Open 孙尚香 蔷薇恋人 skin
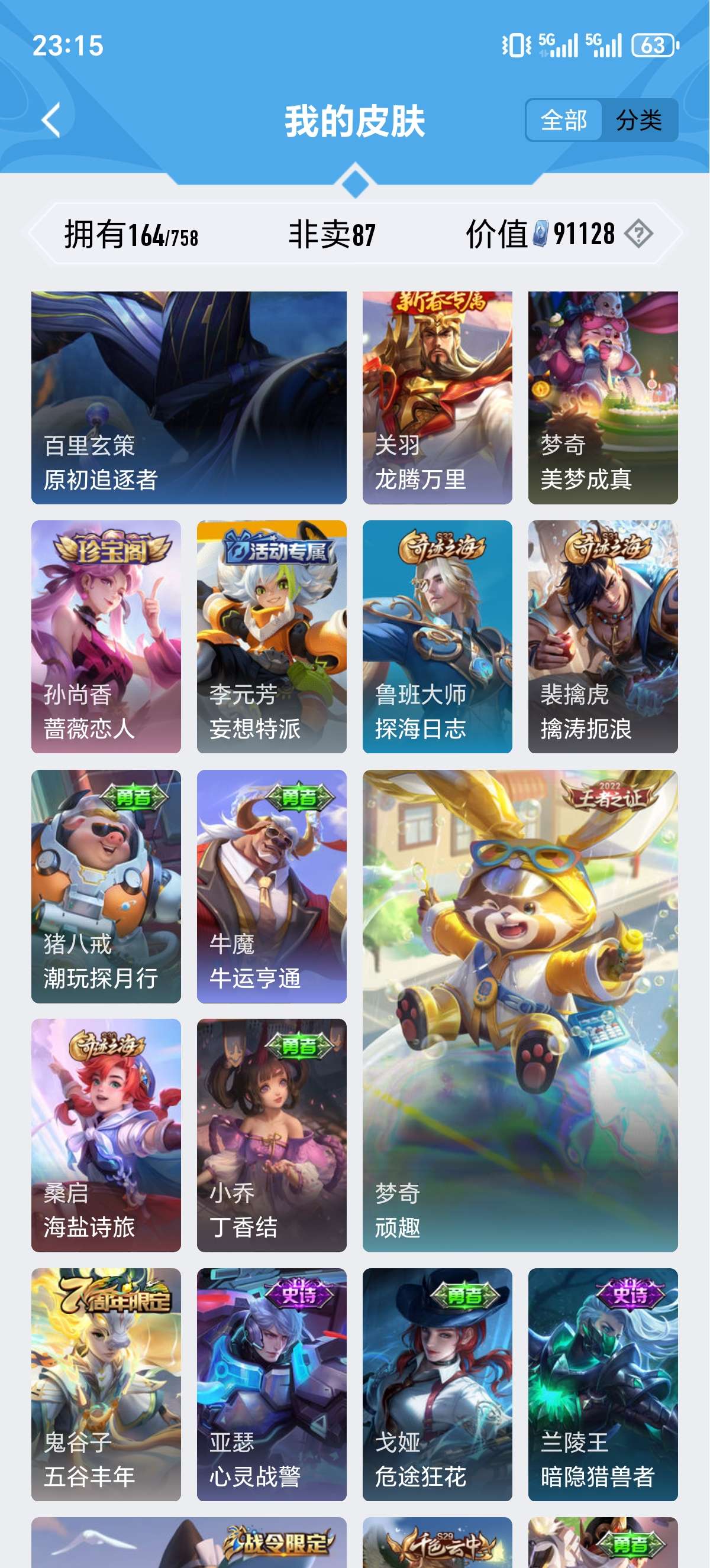710x1568 pixels. pyautogui.click(x=106, y=637)
